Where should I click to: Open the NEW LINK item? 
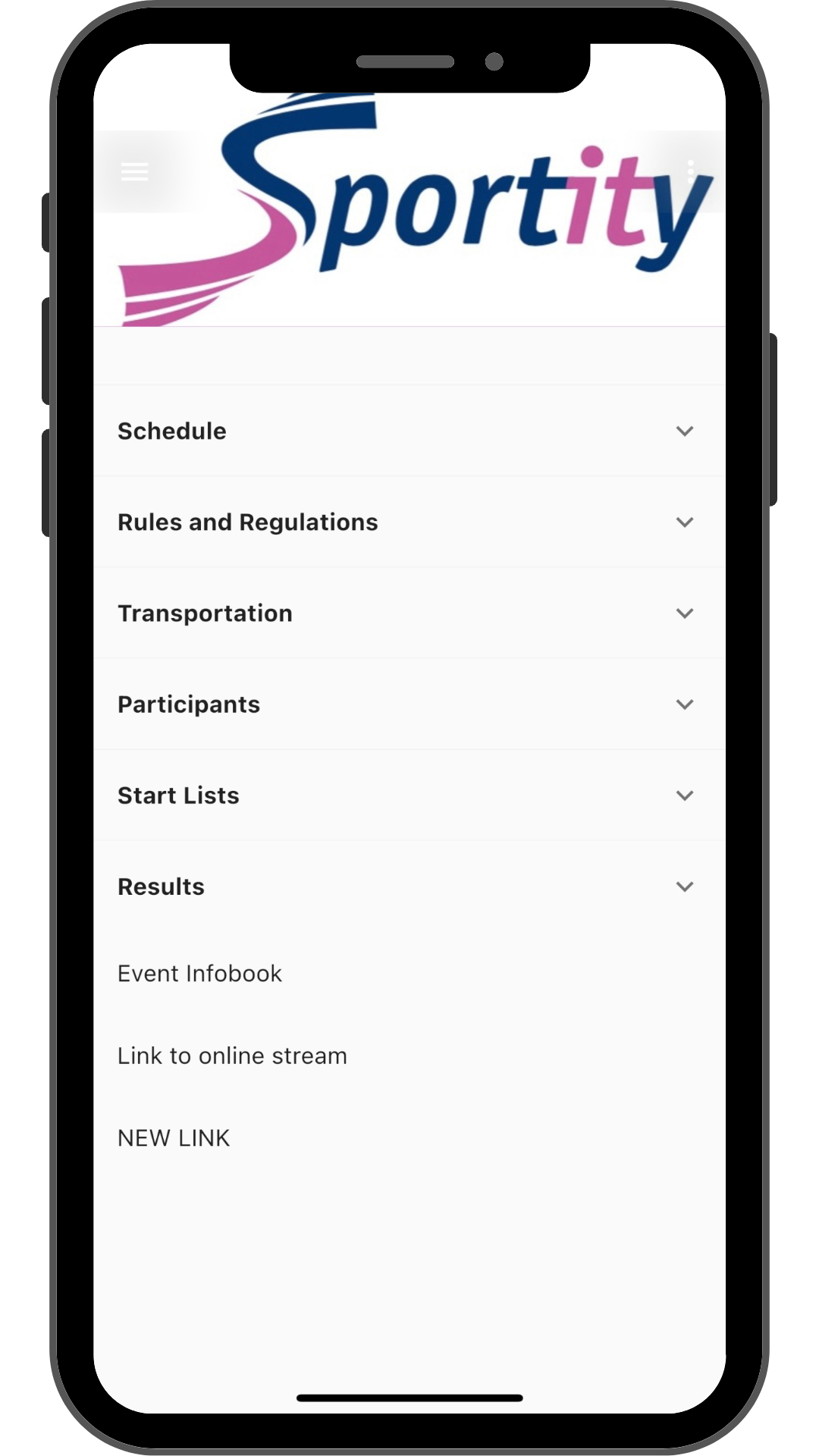click(174, 1137)
